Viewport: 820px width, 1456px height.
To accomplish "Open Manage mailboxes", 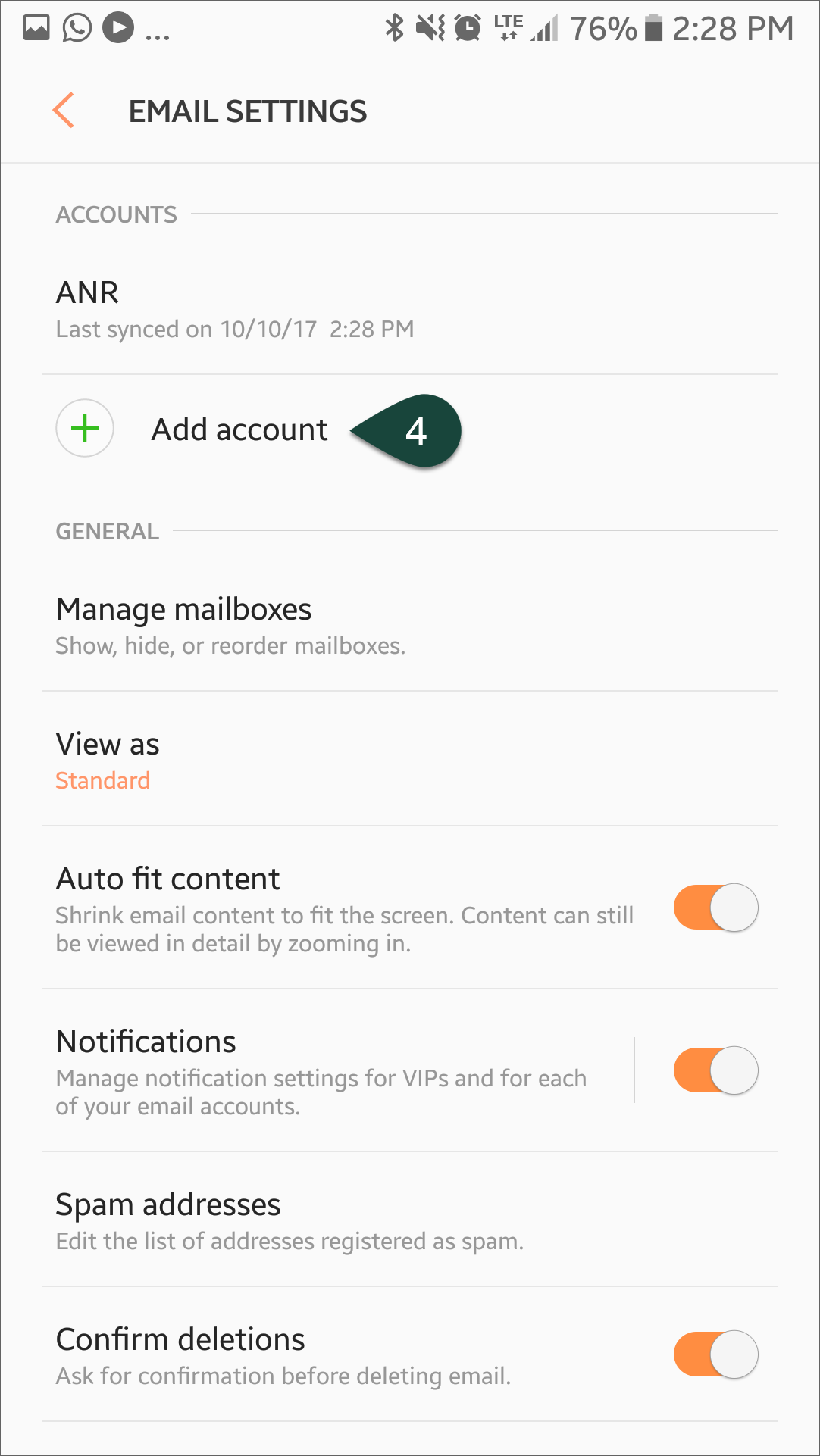I will (227, 625).
